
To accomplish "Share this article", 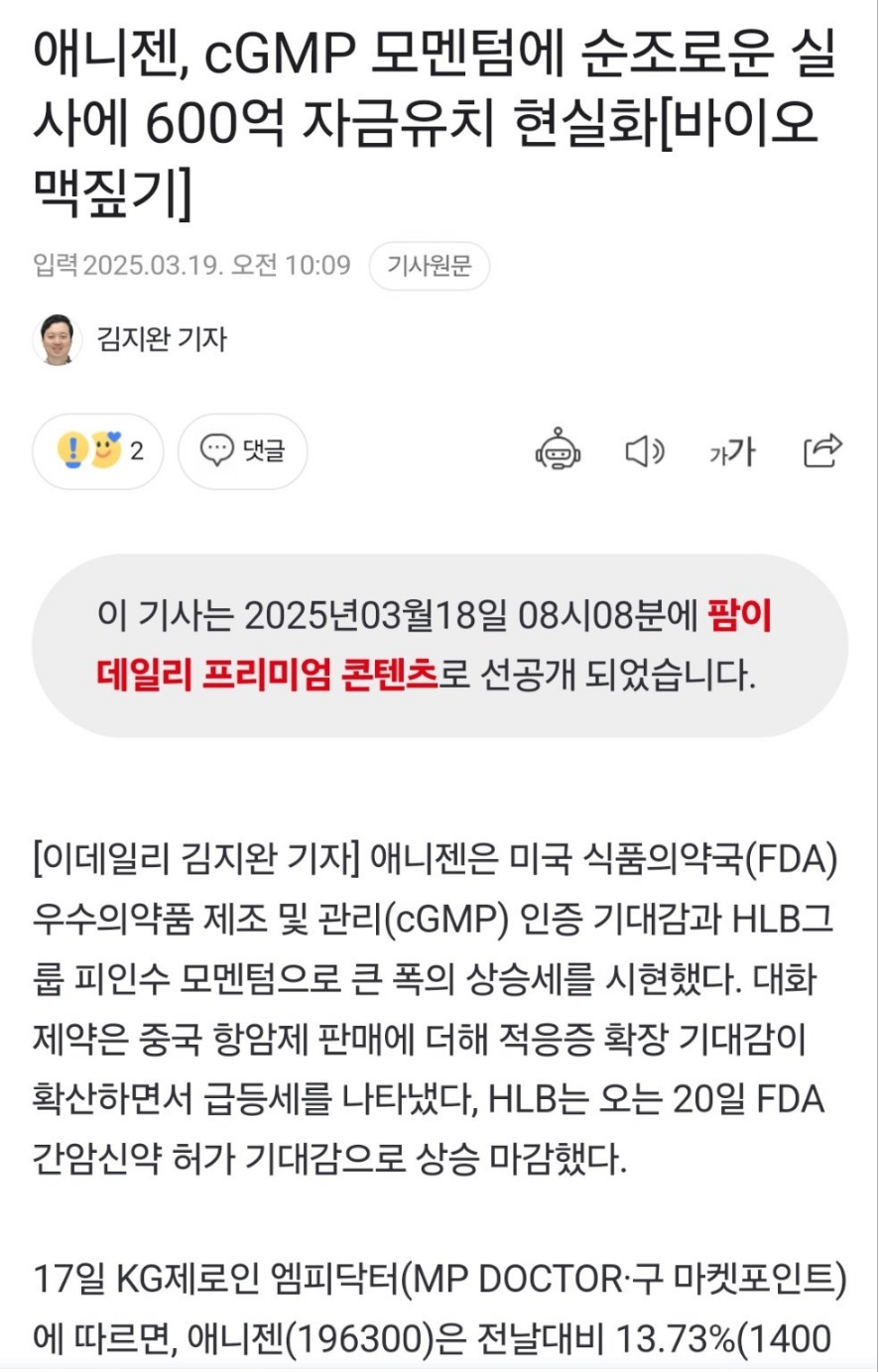I will point(822,450).
